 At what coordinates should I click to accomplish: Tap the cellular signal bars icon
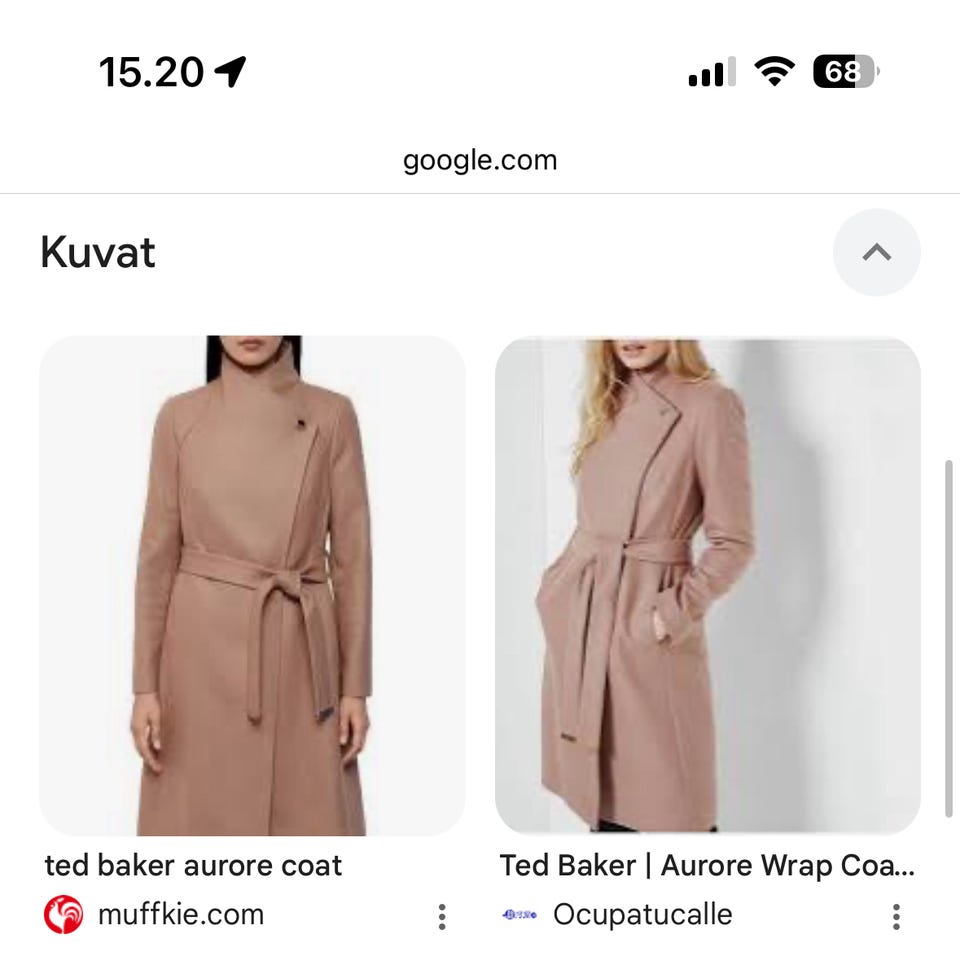(710, 71)
